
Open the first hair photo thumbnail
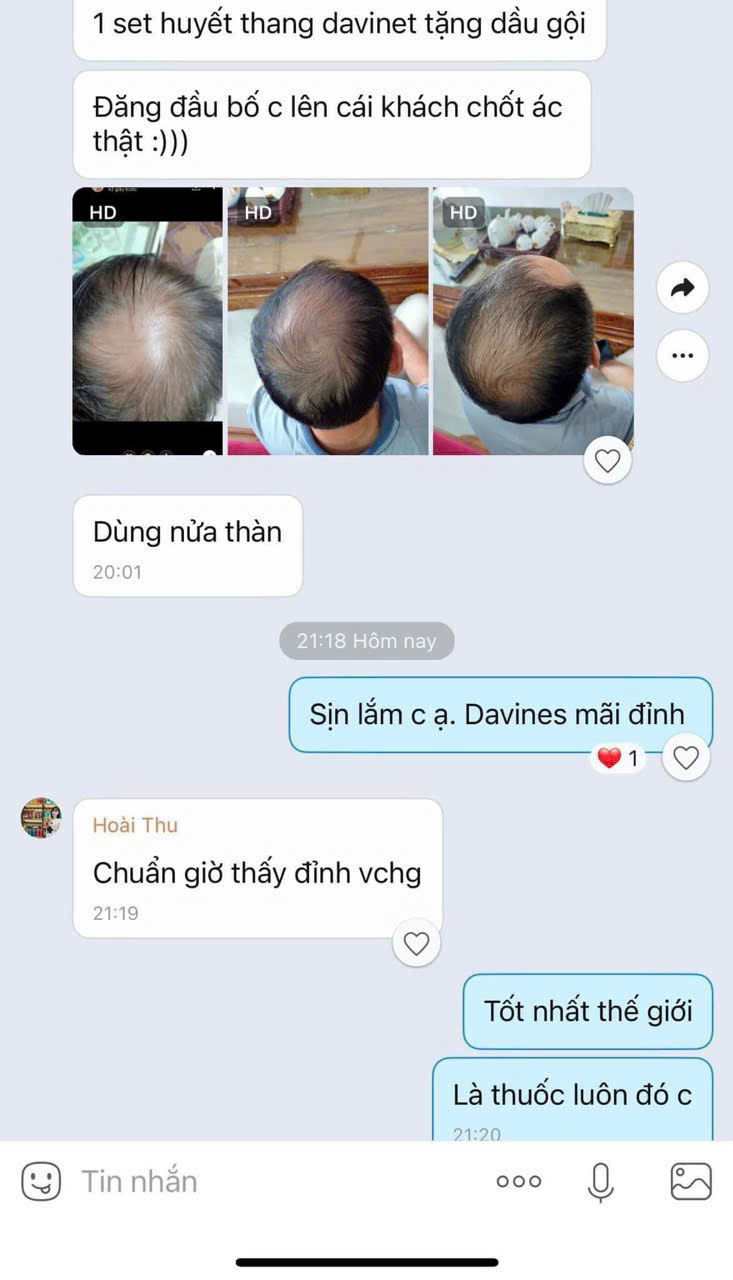click(147, 321)
